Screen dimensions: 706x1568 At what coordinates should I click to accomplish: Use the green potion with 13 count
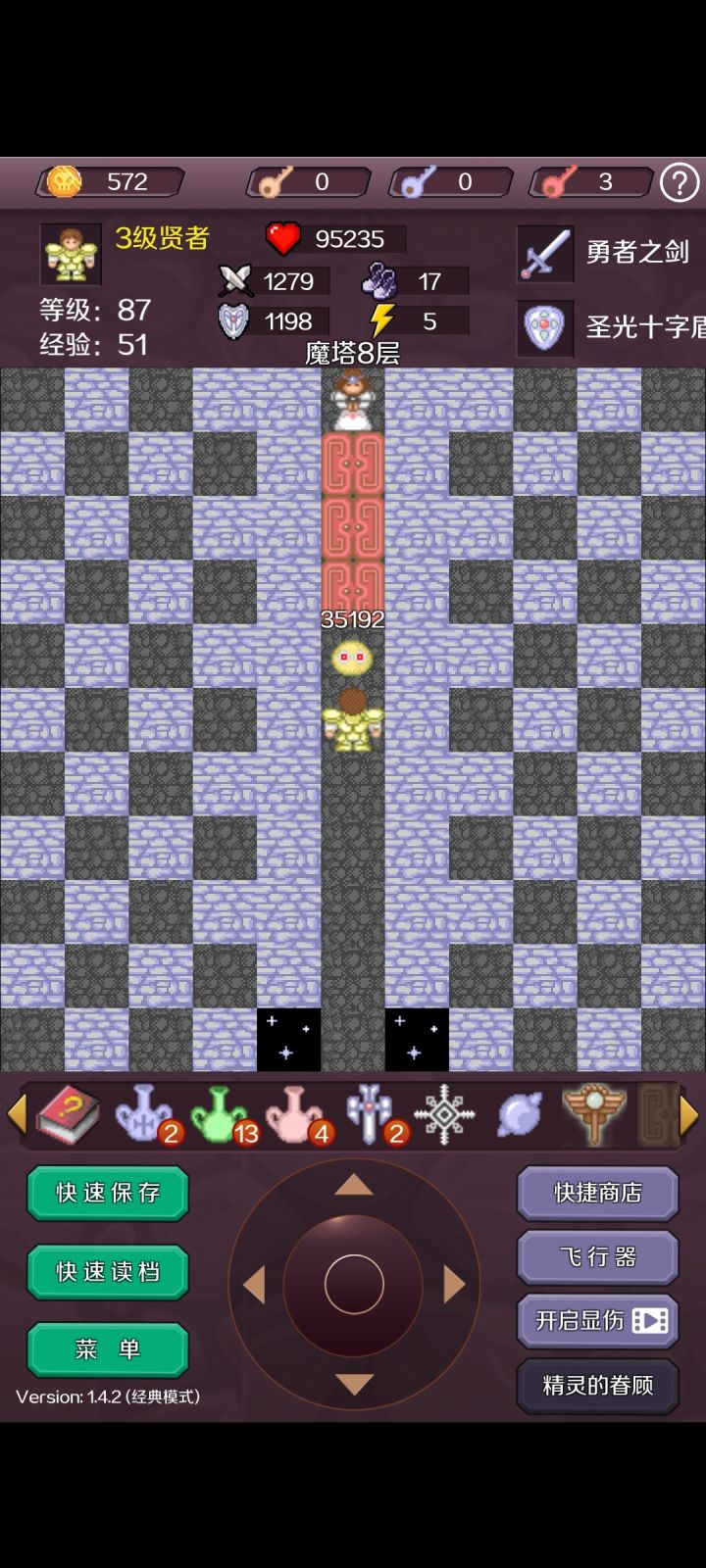pos(218,1117)
